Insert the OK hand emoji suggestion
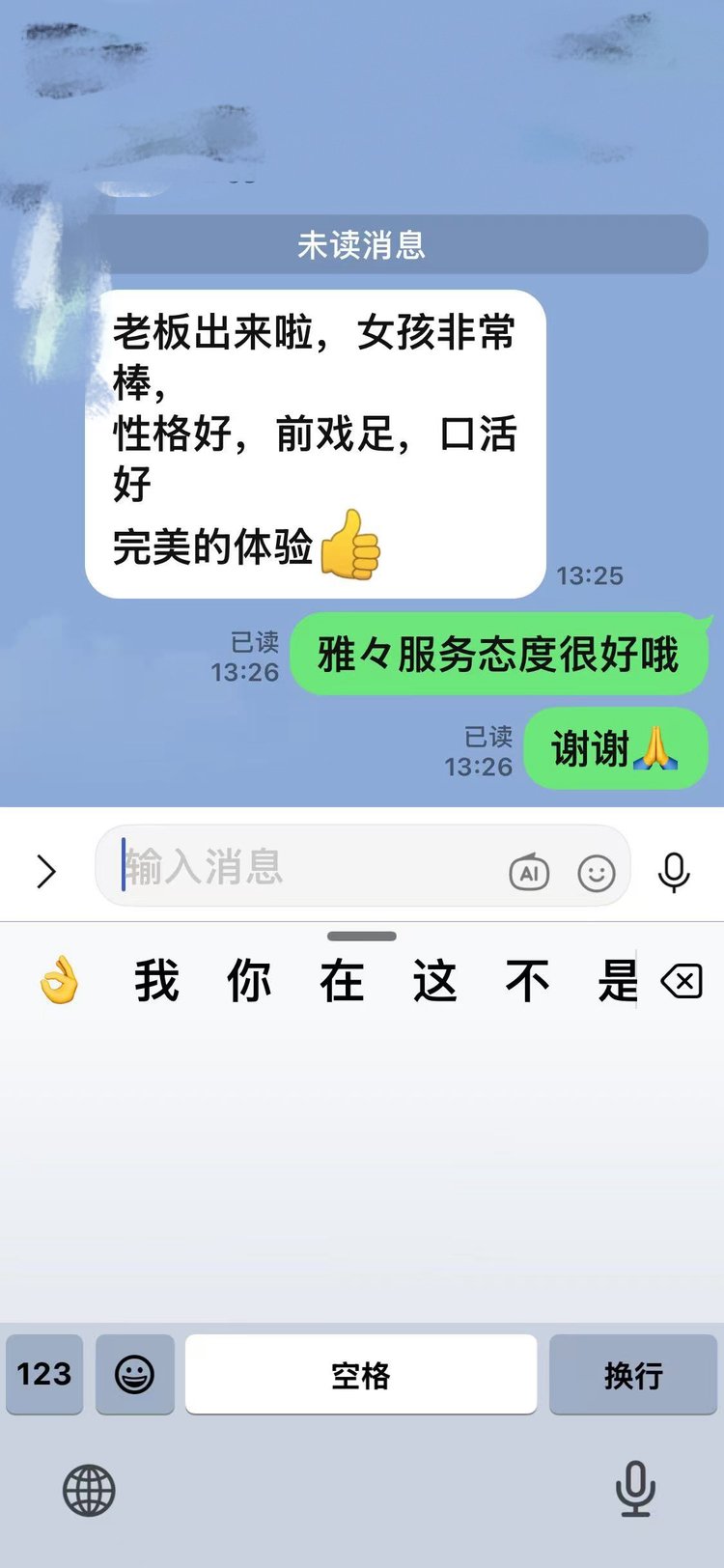 [59, 981]
